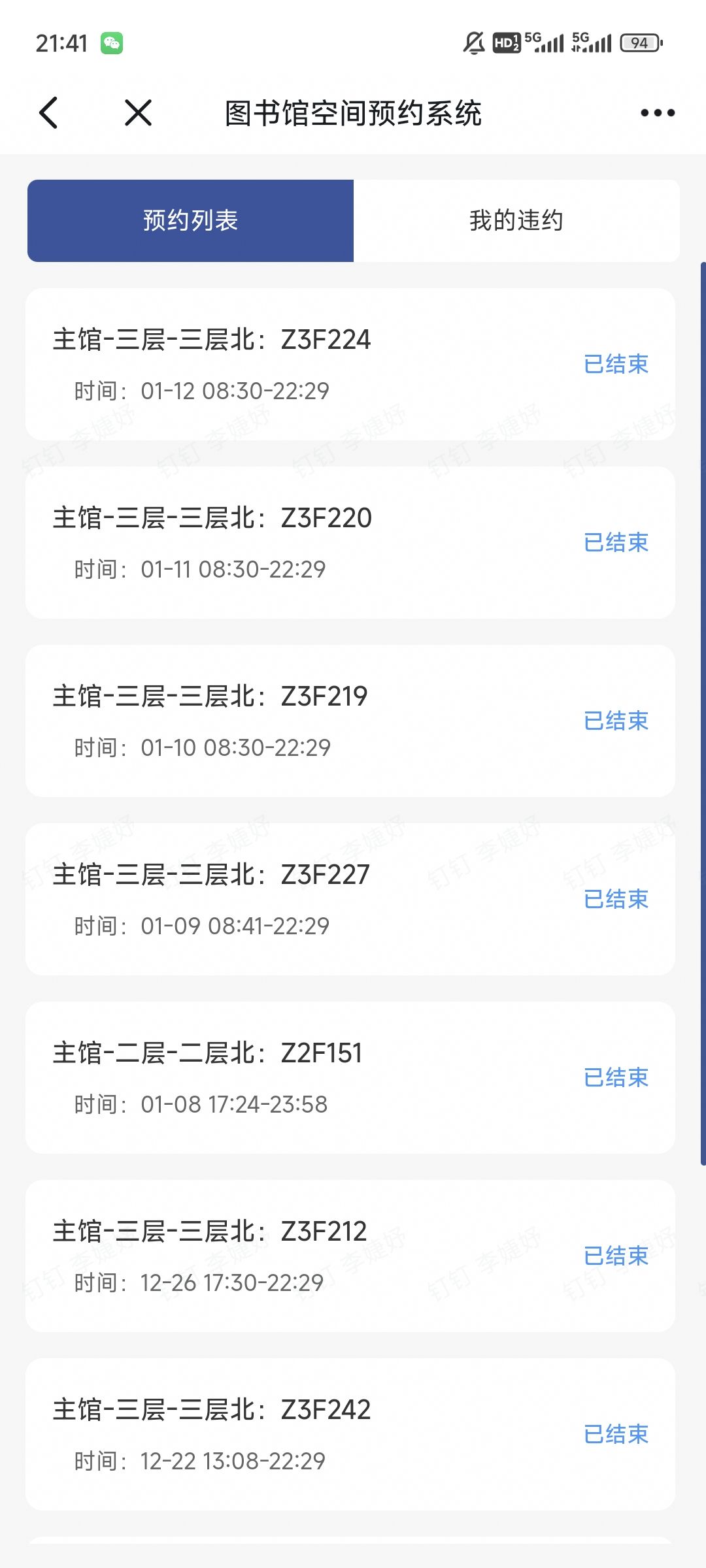Select the 预约列表 tab
Screen dimensions: 706x1568
click(190, 221)
